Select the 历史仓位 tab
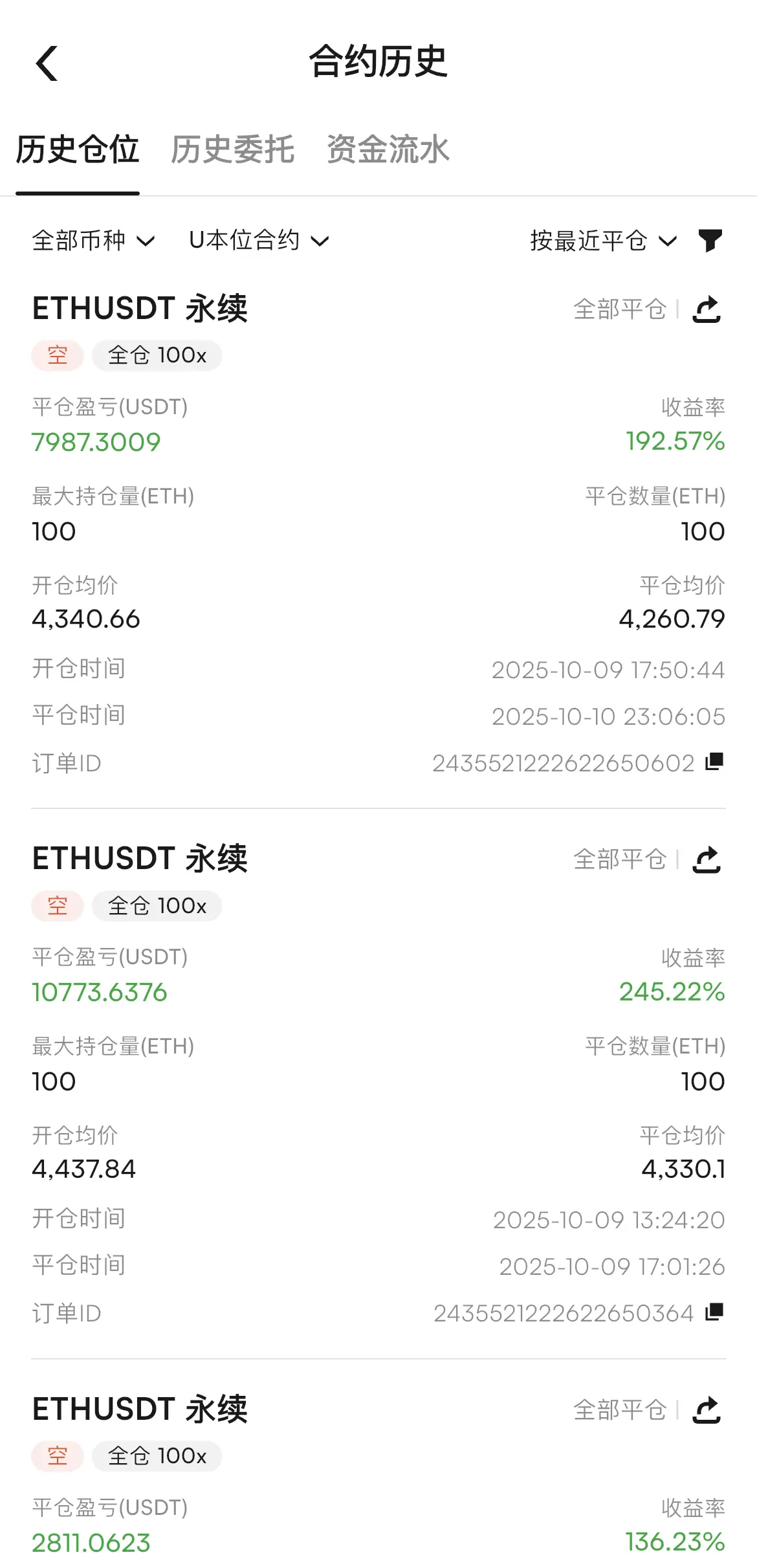The height and width of the screenshot is (1568, 757). [x=78, y=149]
